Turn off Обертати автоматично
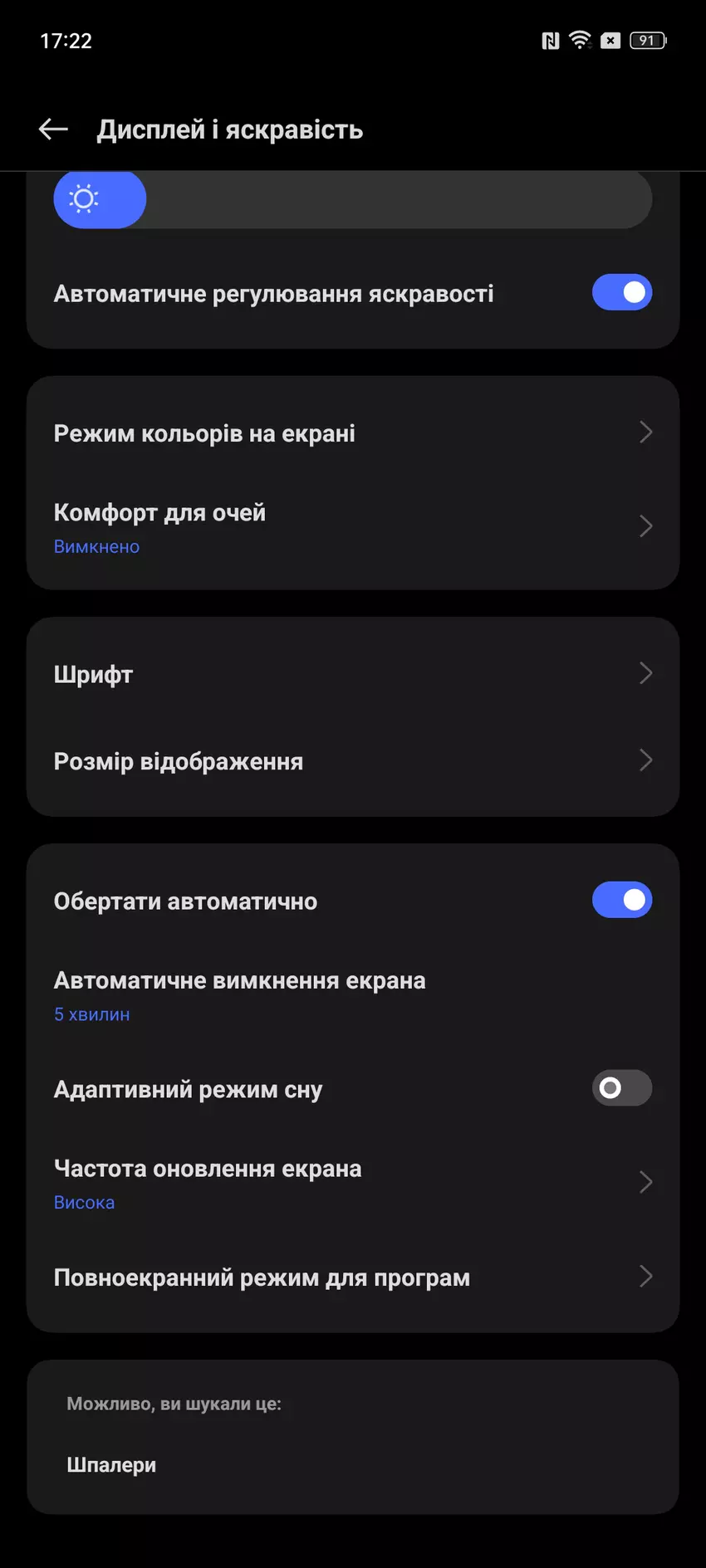 (x=621, y=901)
